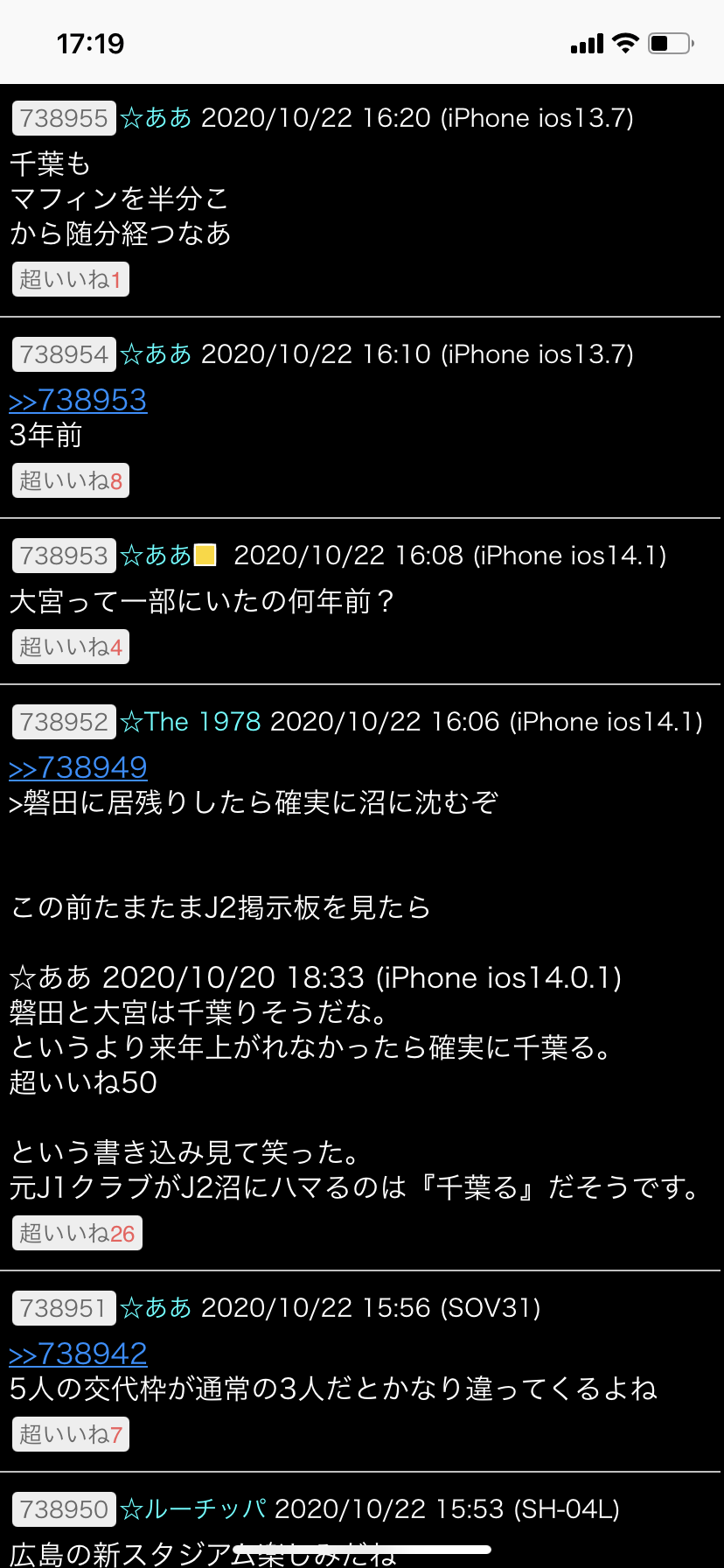Tap post number 738953 button
The width and height of the screenshot is (724, 1568).
[64, 556]
